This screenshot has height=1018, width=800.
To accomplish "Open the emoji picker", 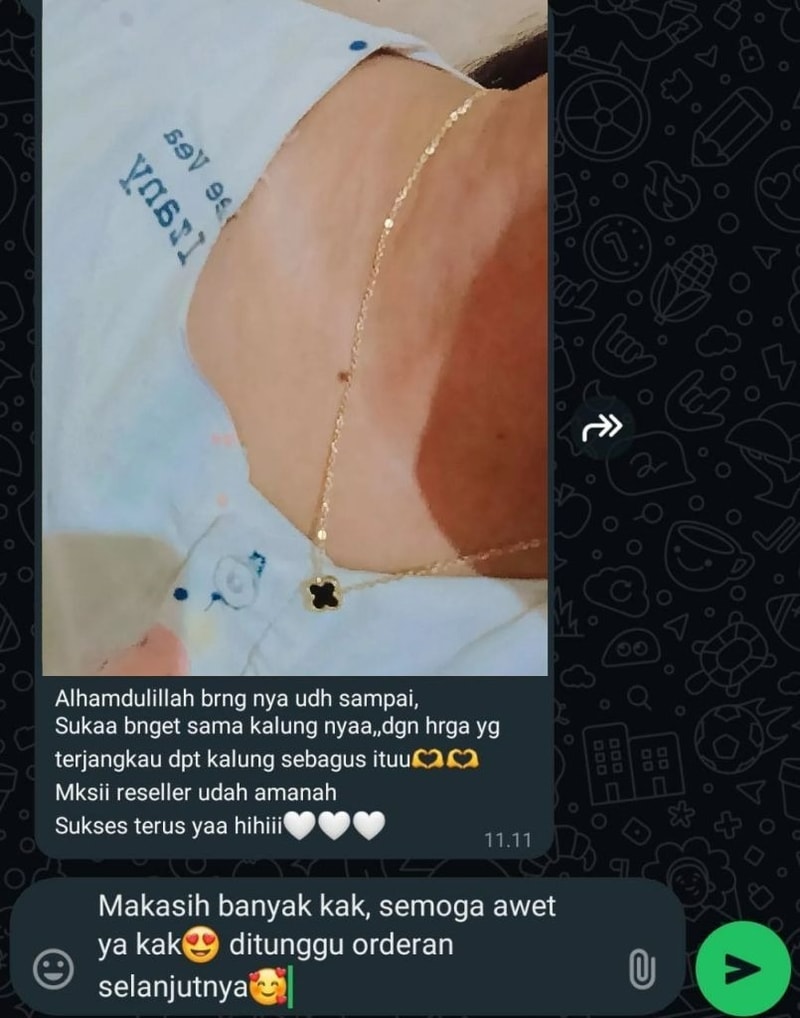I will point(53,968).
